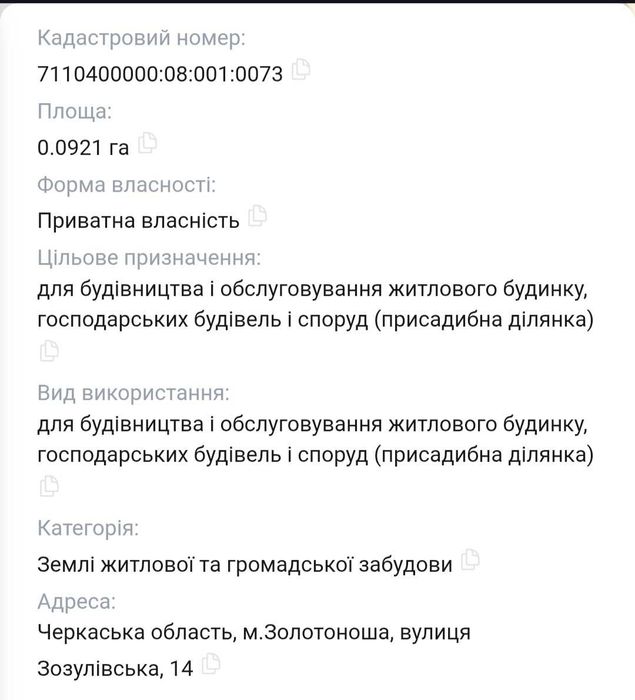Copy the address Зозулівська, 14
Viewport: 635px width, 700px height.
(x=211, y=664)
